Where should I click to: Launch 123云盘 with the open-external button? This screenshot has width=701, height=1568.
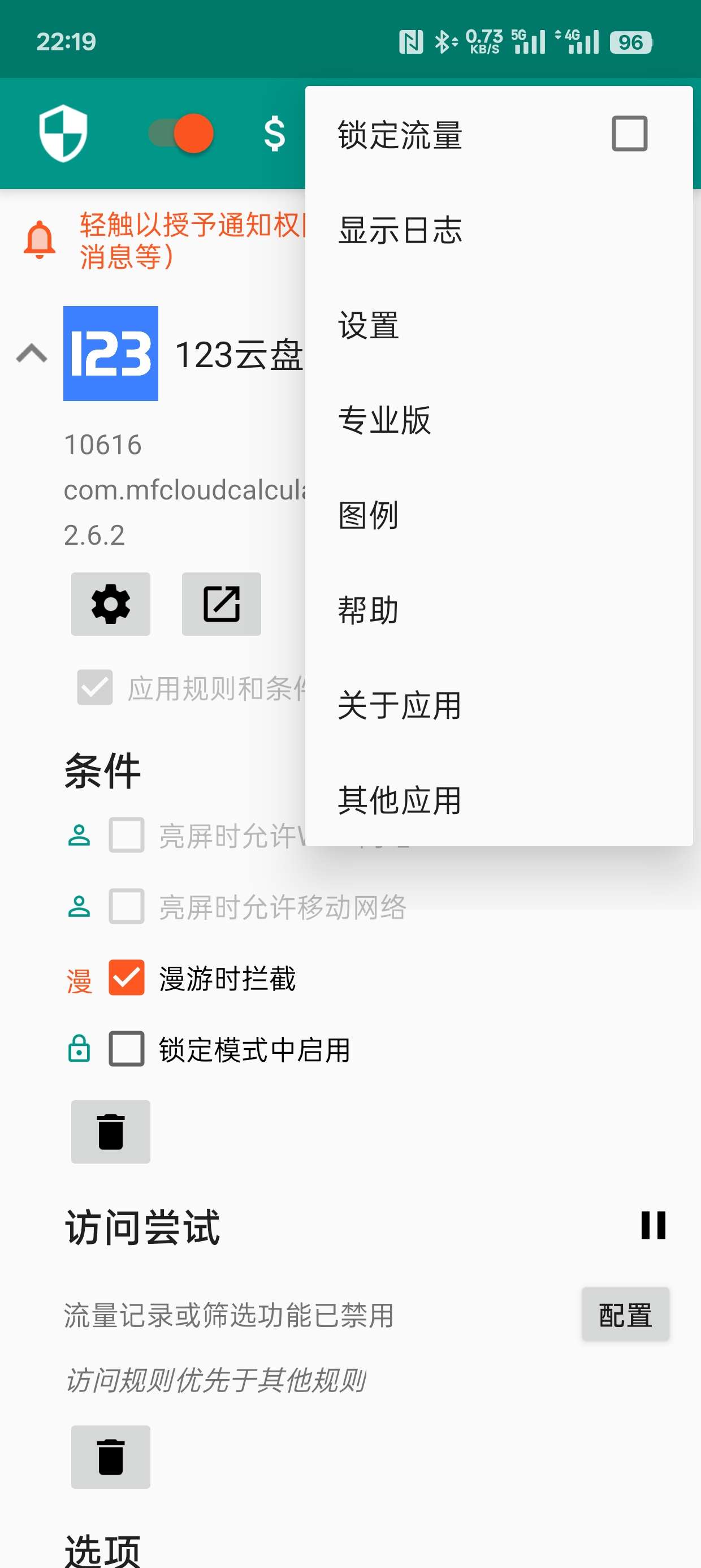222,604
